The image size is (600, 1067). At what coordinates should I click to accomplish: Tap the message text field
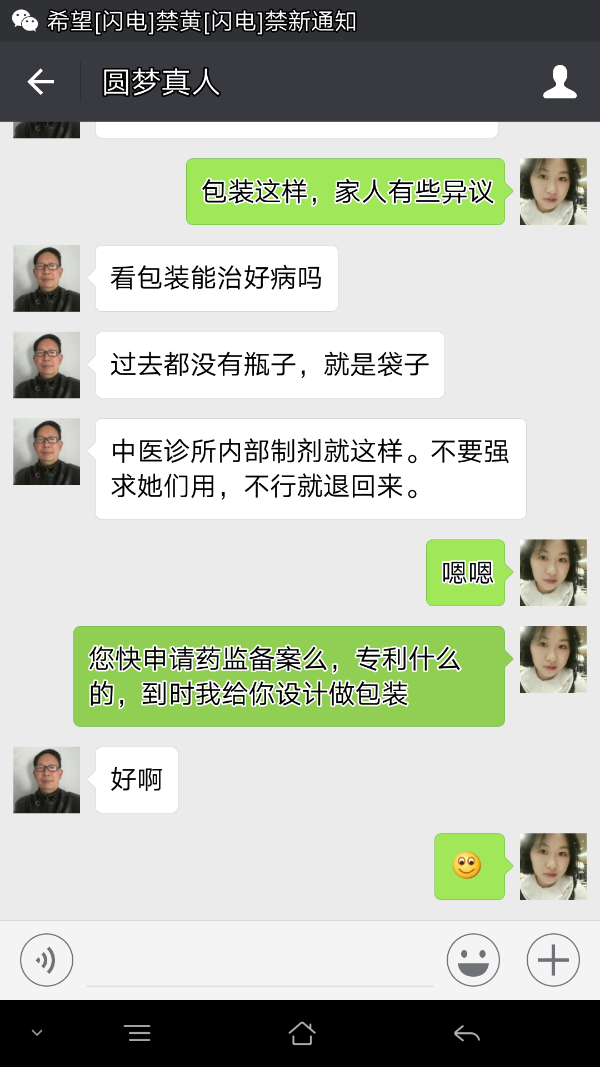click(x=260, y=962)
